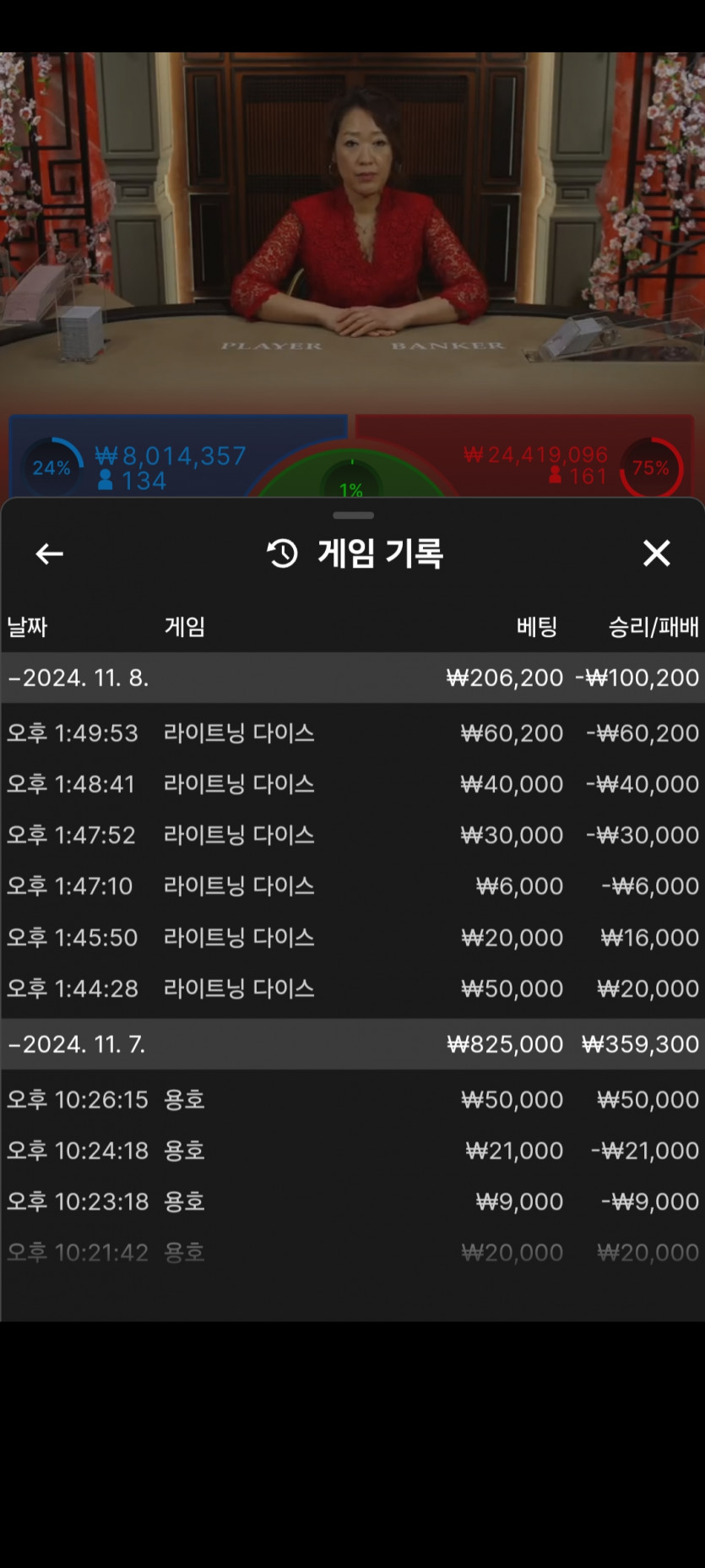
Task: Open the 오후 1:47:52 라이트닝 다이스 record
Action: (x=353, y=835)
